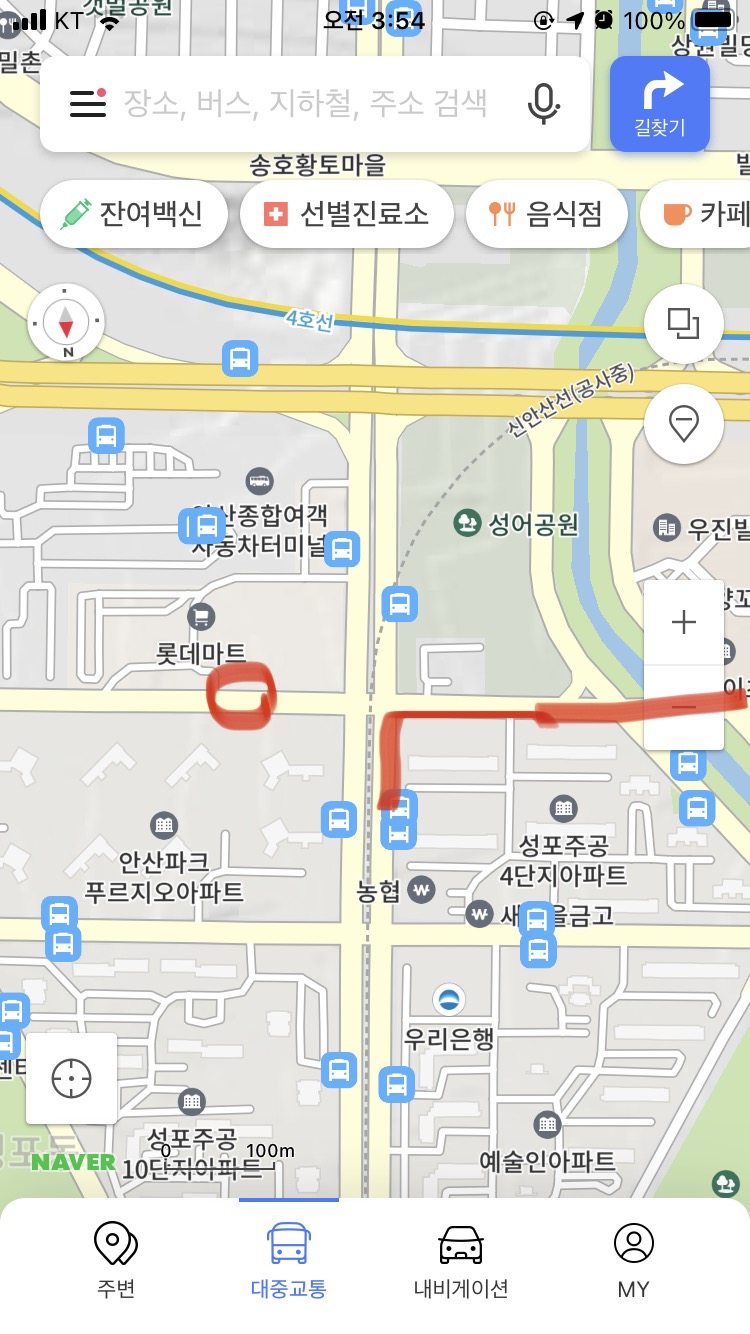
Task: Go to the MY tab
Action: [x=633, y=1262]
